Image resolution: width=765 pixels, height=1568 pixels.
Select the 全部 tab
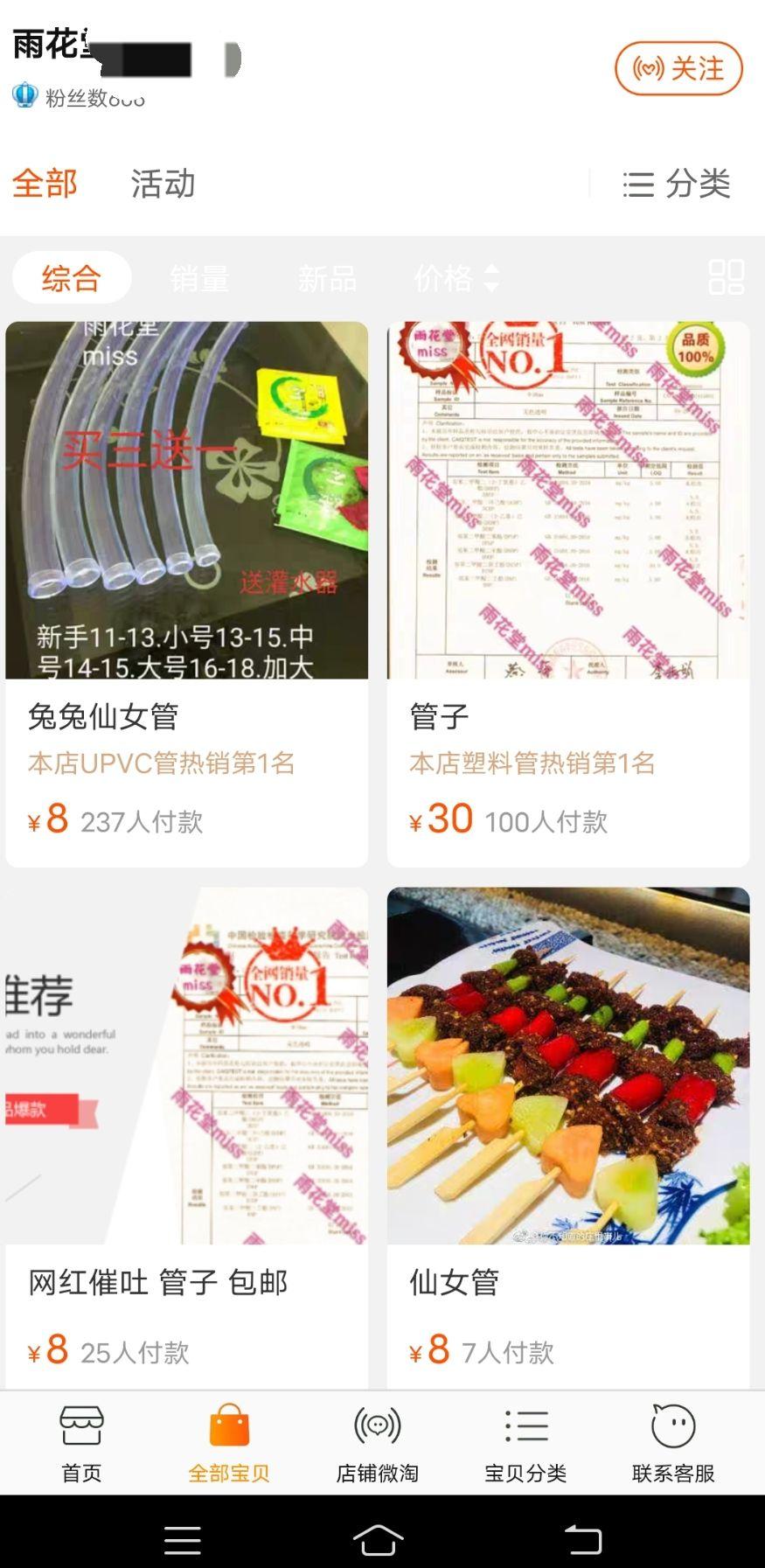coord(45,184)
